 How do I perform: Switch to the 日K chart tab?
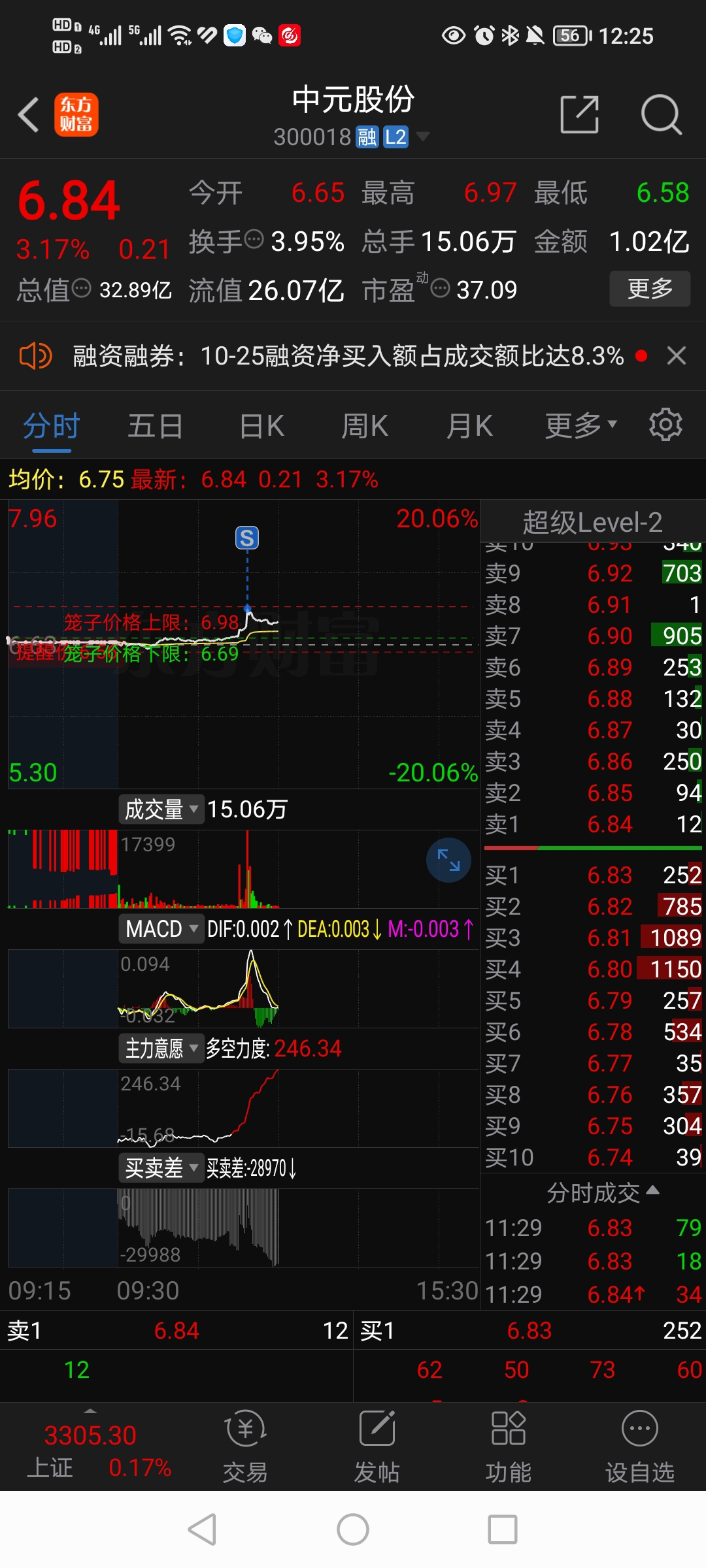261,427
